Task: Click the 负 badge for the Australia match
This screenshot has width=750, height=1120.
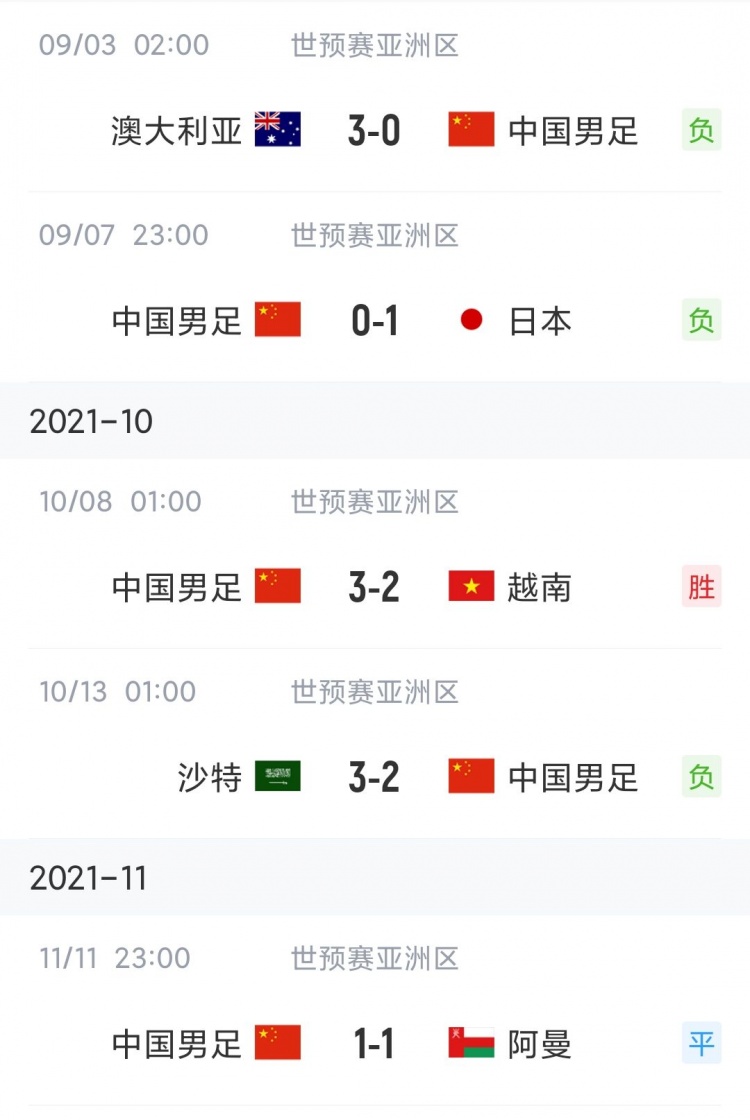Action: (x=700, y=130)
